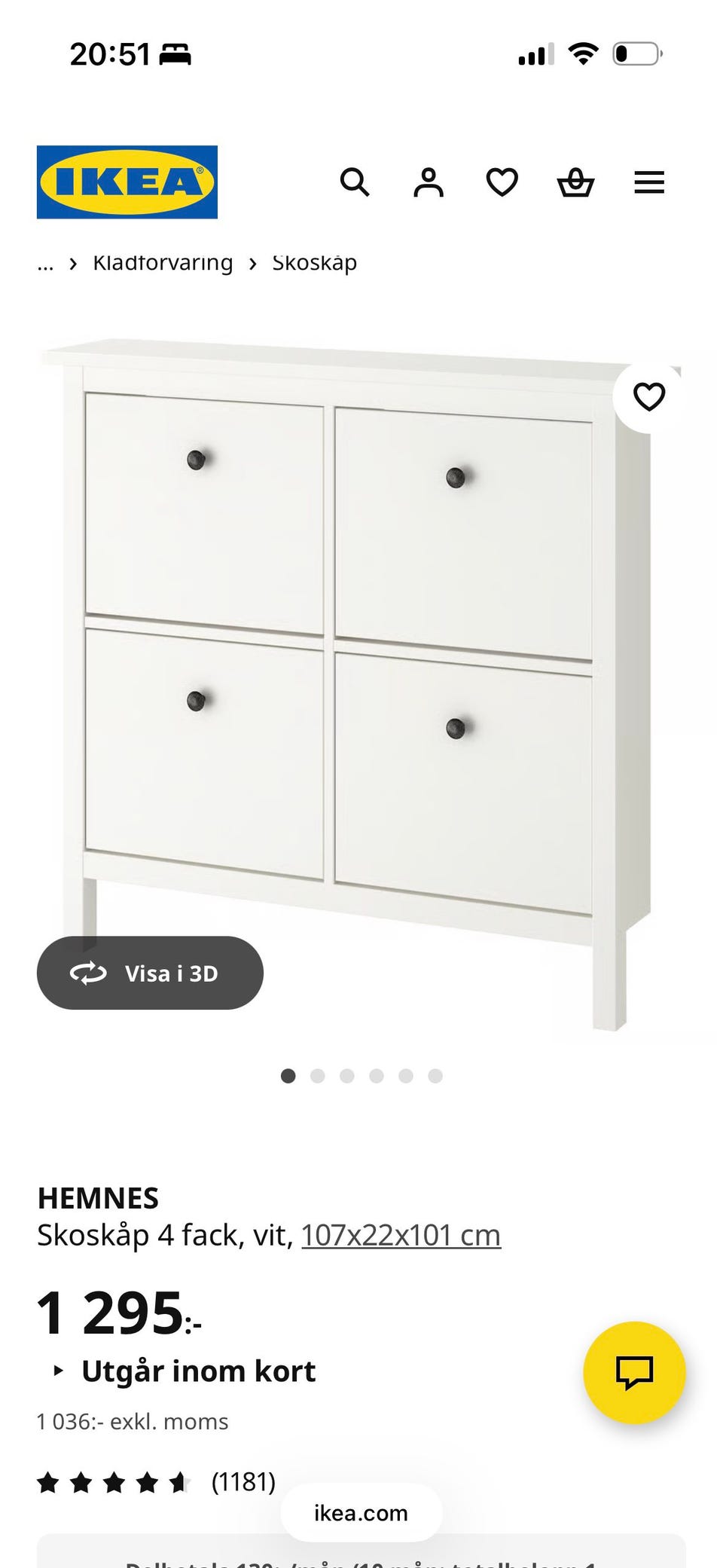Screen dimensions: 723x1568
Task: Save HEMNES shoe cabinet to favorites
Action: [649, 396]
